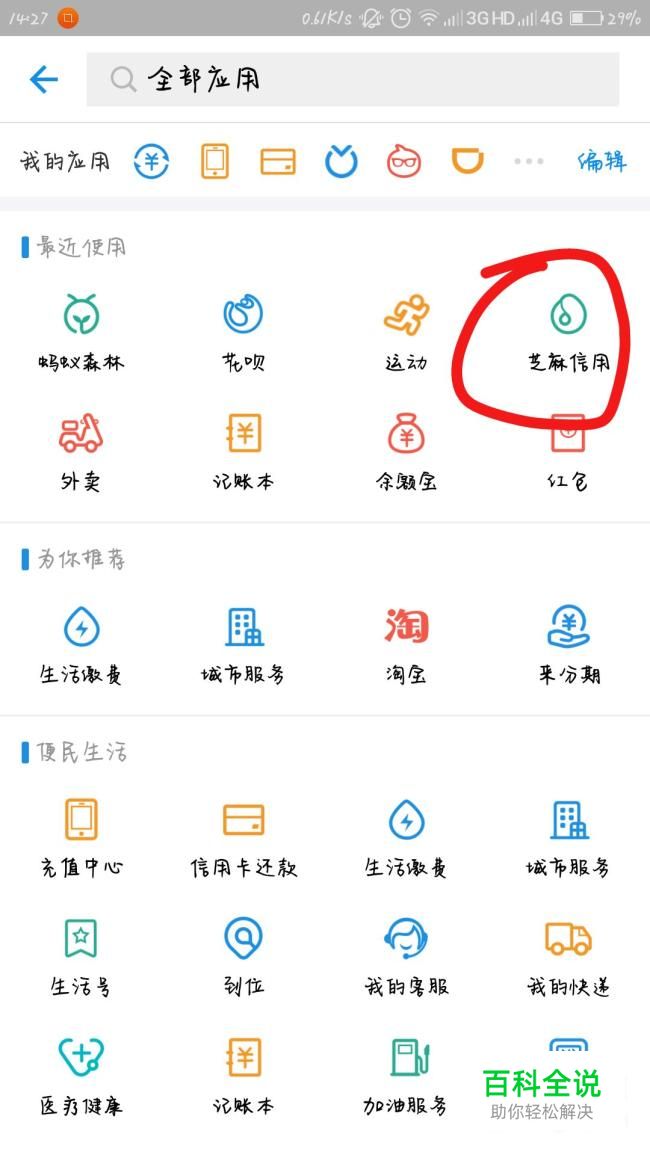Open 信用卡还款 credit card repayment
The height and width of the screenshot is (1155, 650).
[243, 837]
